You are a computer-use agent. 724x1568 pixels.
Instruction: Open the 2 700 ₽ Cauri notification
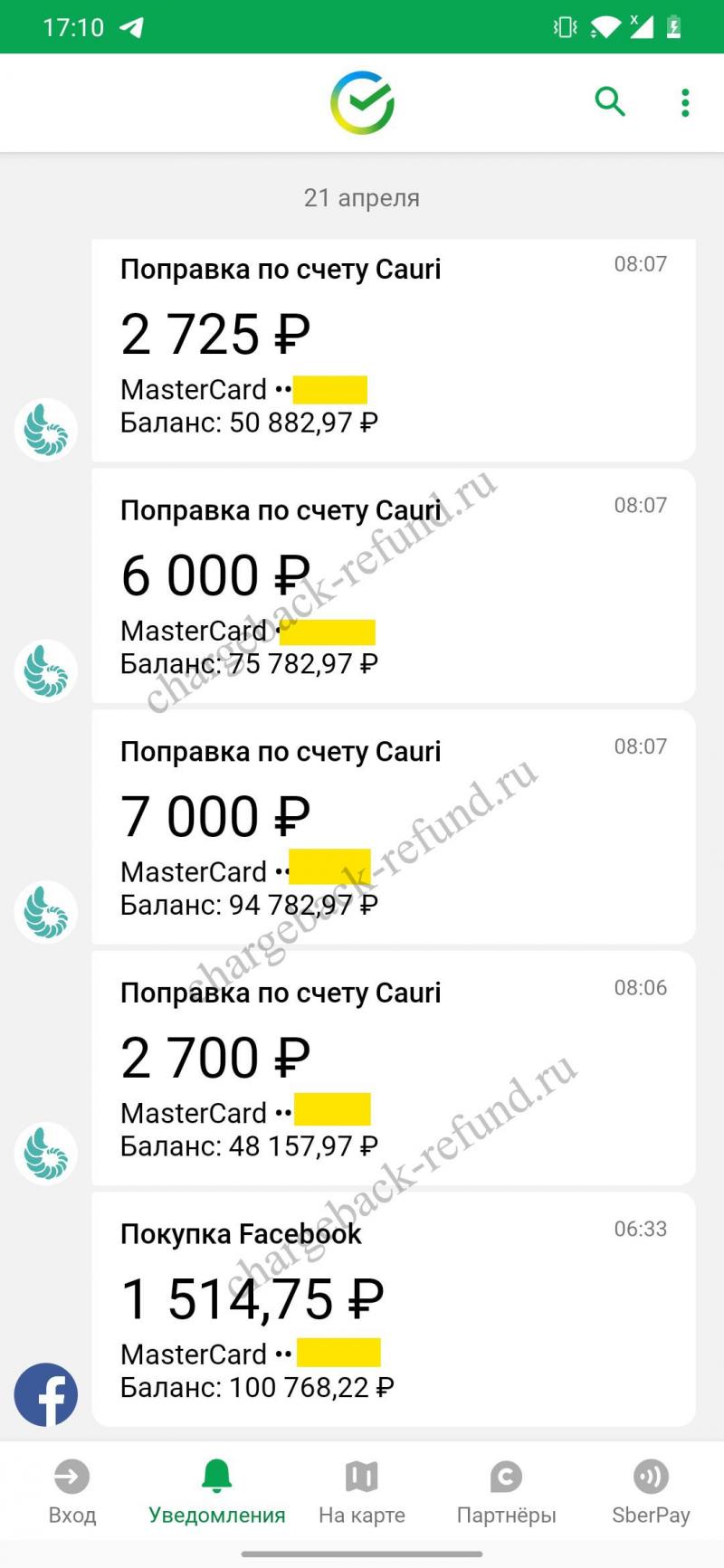point(393,1069)
